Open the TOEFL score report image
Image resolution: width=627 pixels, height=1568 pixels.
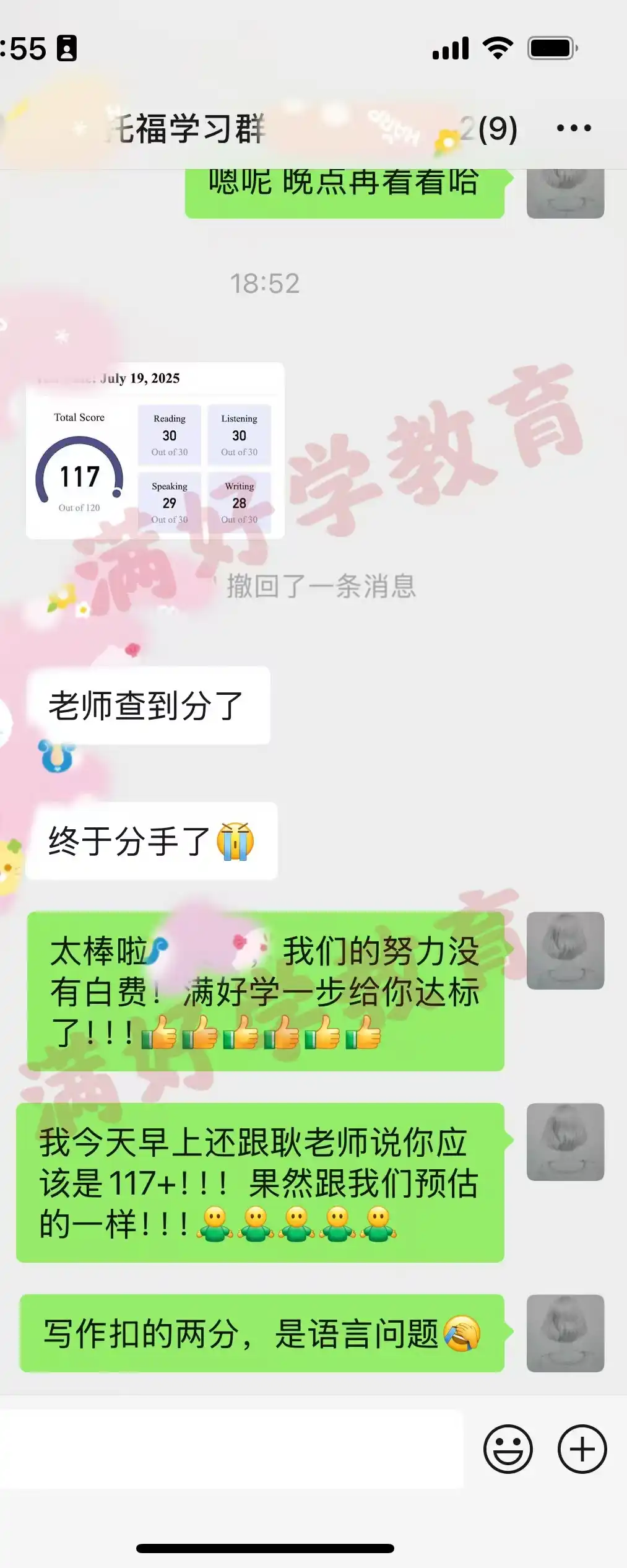point(155,450)
